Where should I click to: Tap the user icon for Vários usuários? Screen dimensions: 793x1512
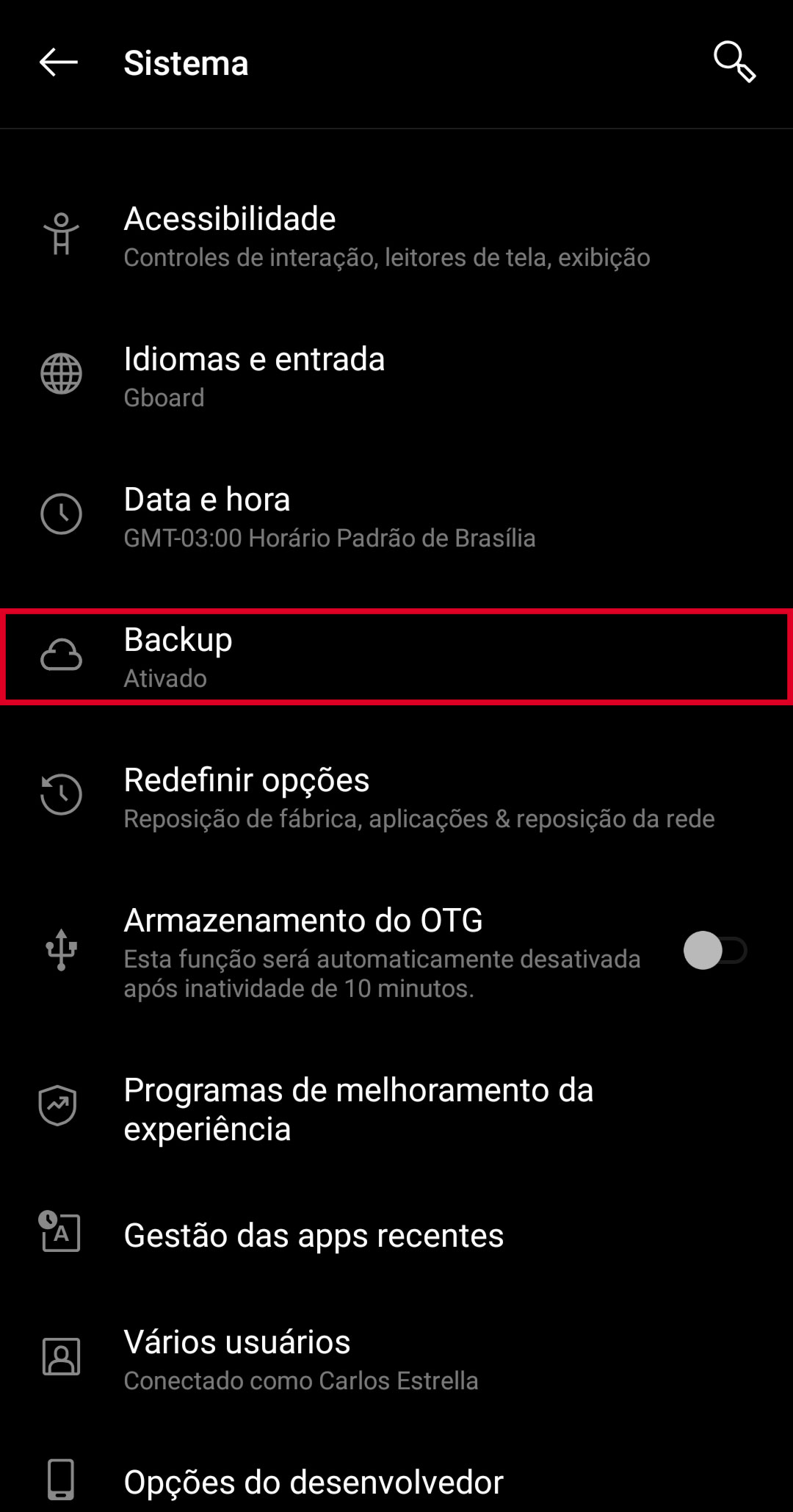pyautogui.click(x=62, y=1358)
